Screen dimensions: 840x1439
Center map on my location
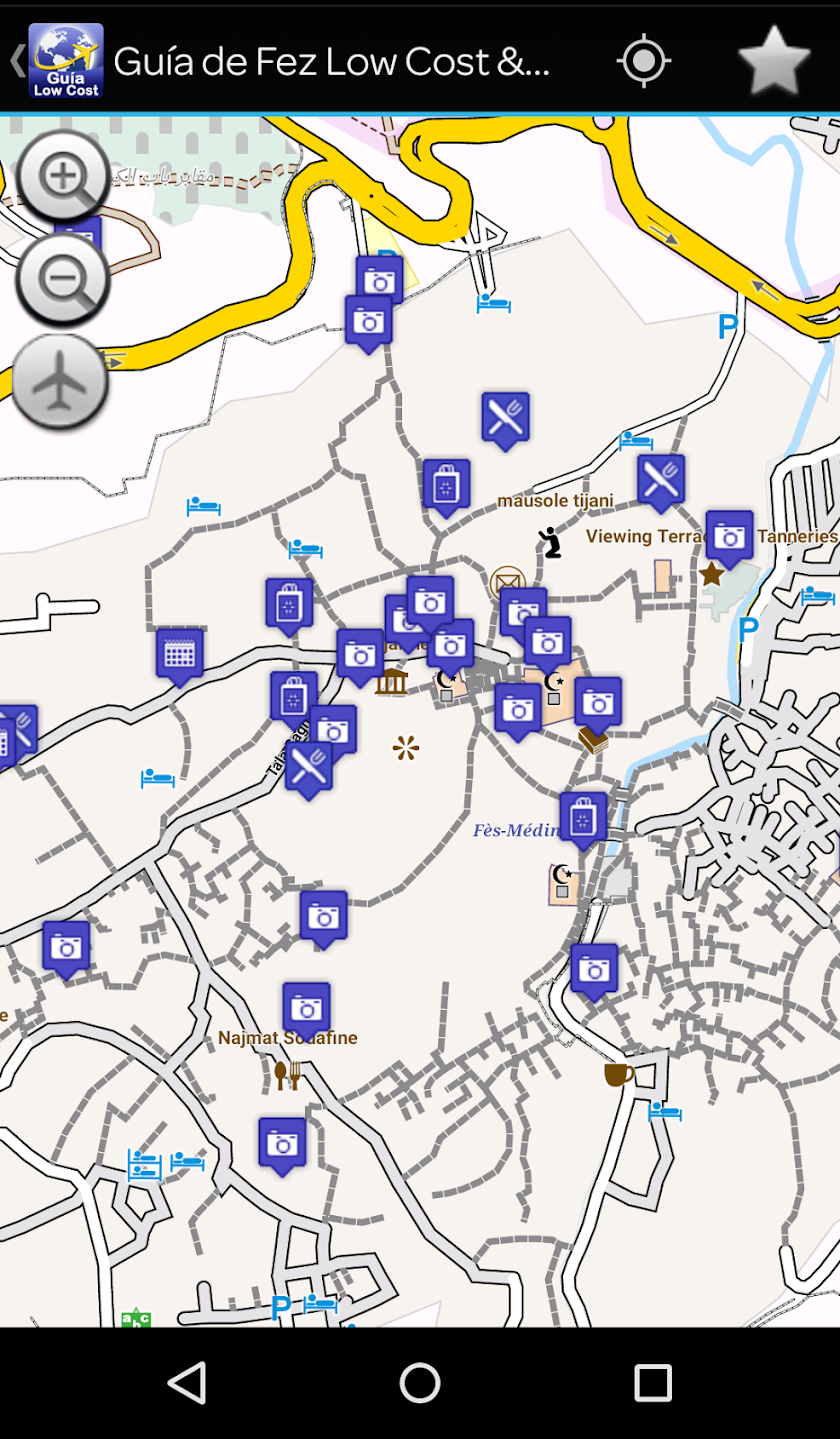point(643,61)
